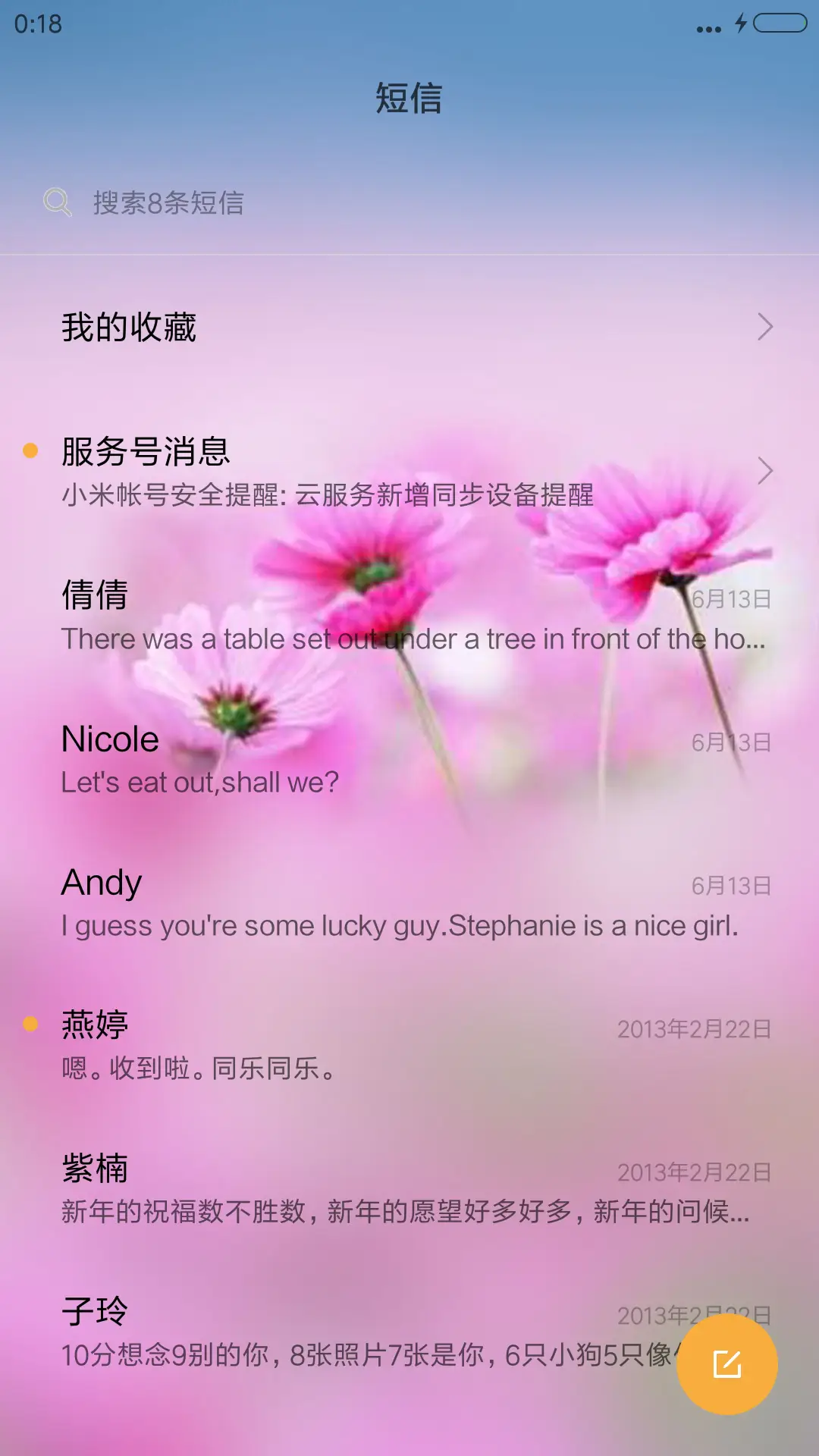
Task: Select the 短信 title at top
Action: coord(409,99)
